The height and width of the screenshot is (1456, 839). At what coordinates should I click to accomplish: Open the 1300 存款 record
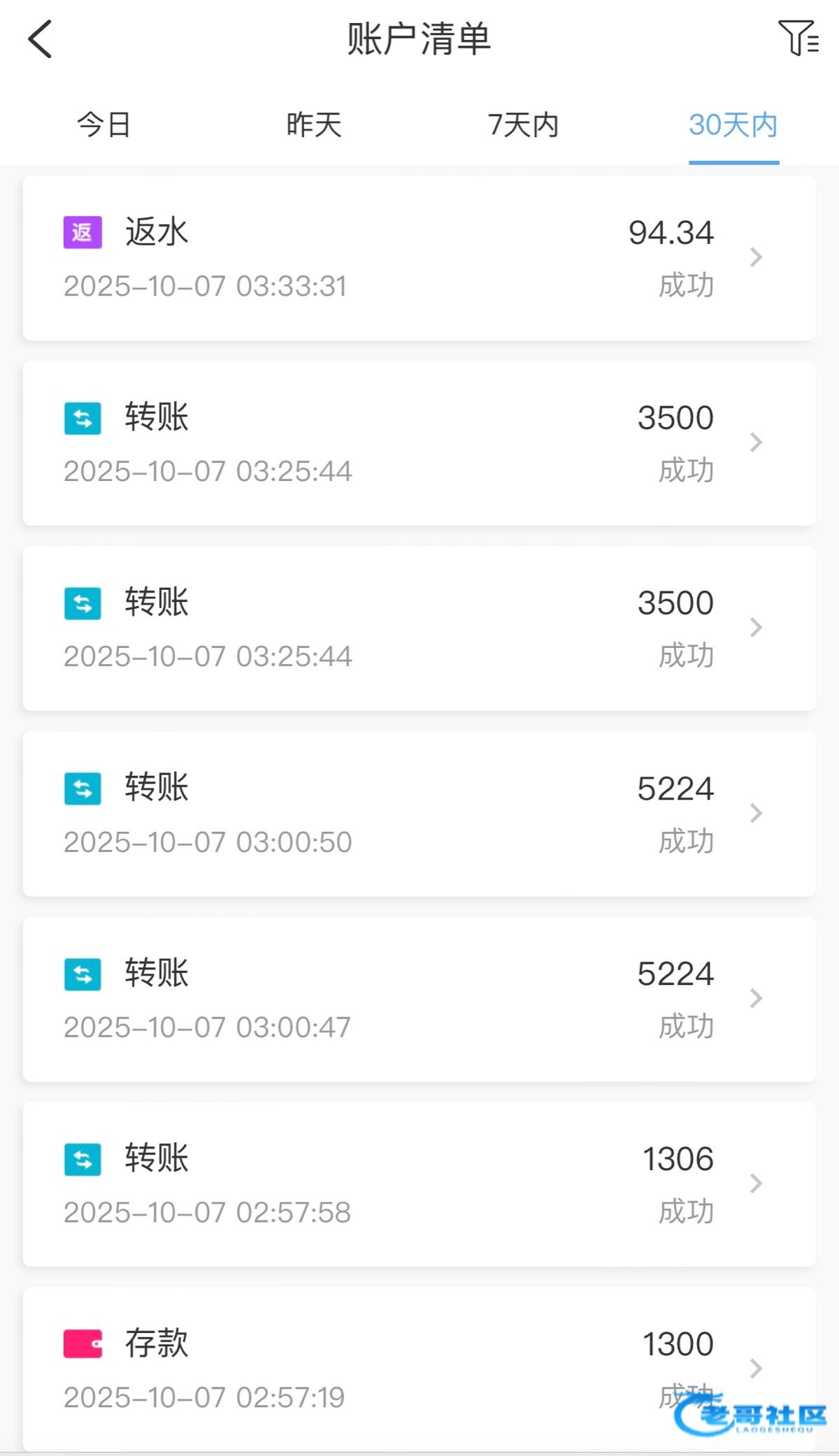point(419,1369)
